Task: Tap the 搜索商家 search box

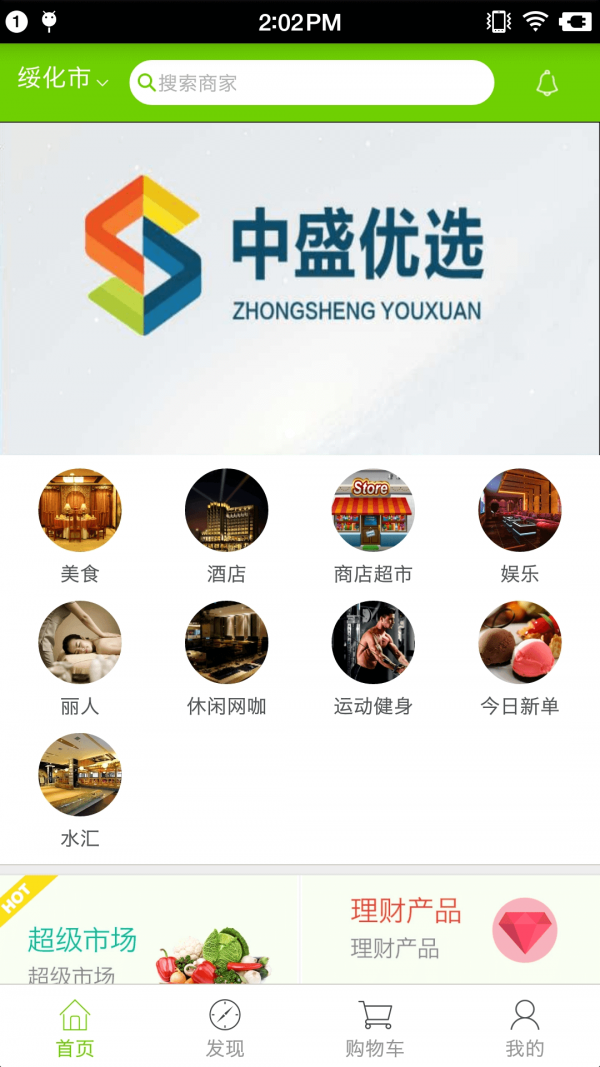Action: click(x=311, y=83)
